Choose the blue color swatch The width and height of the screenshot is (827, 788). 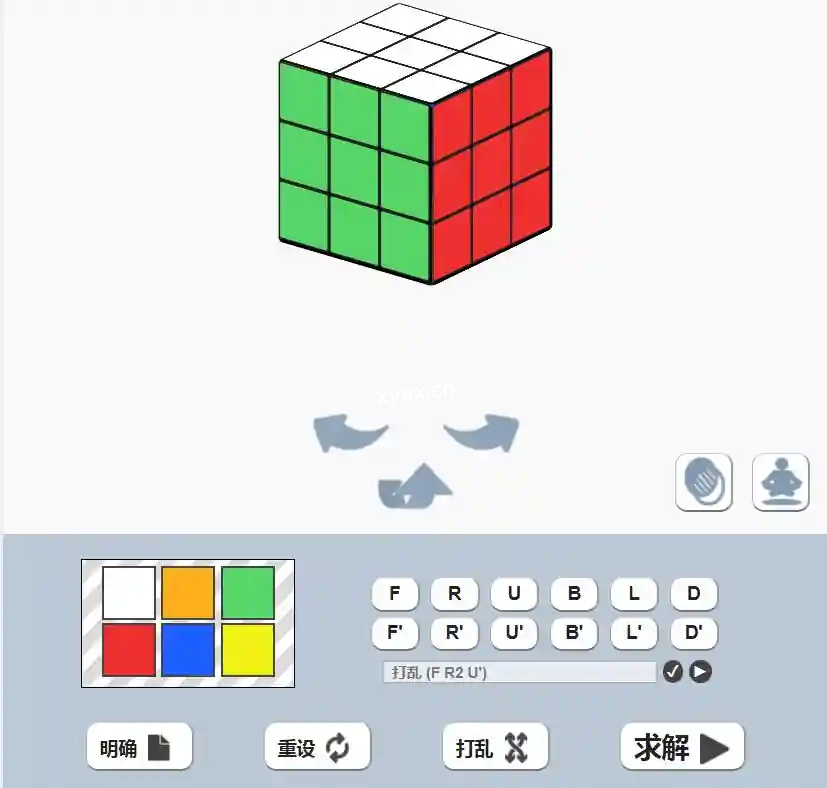tap(188, 650)
